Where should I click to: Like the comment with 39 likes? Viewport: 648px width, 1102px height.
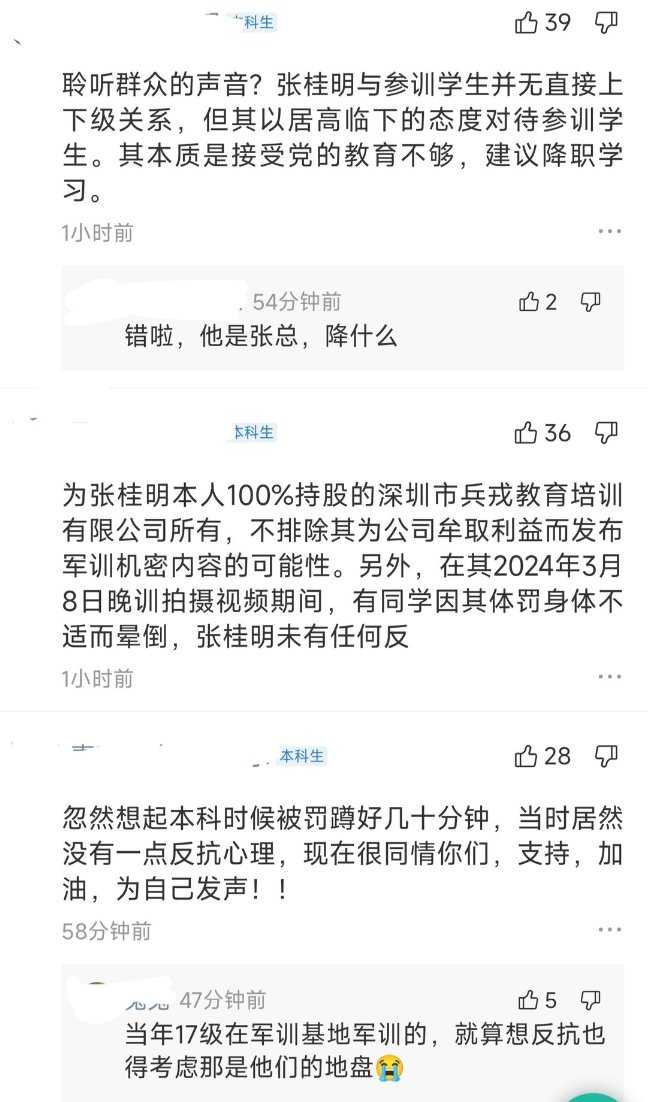click(x=527, y=22)
